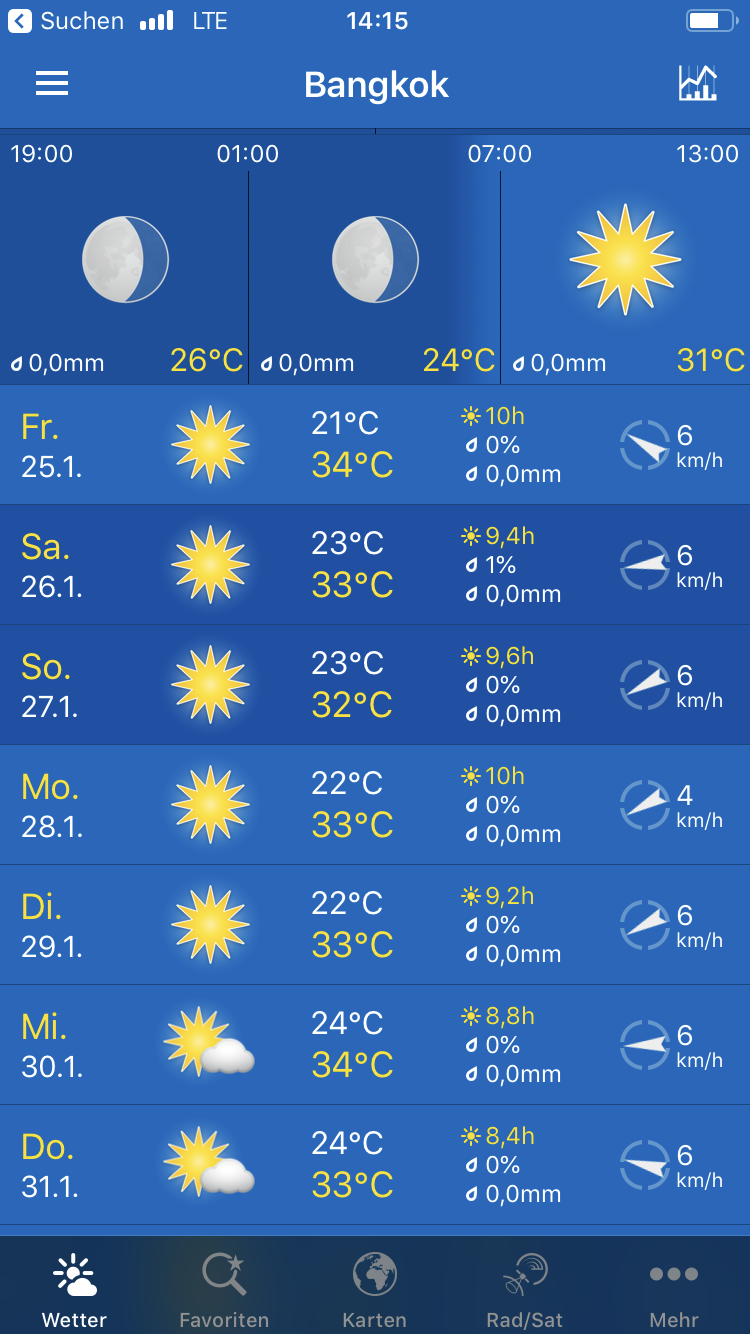
Task: Open the weather chart view
Action: [697, 84]
